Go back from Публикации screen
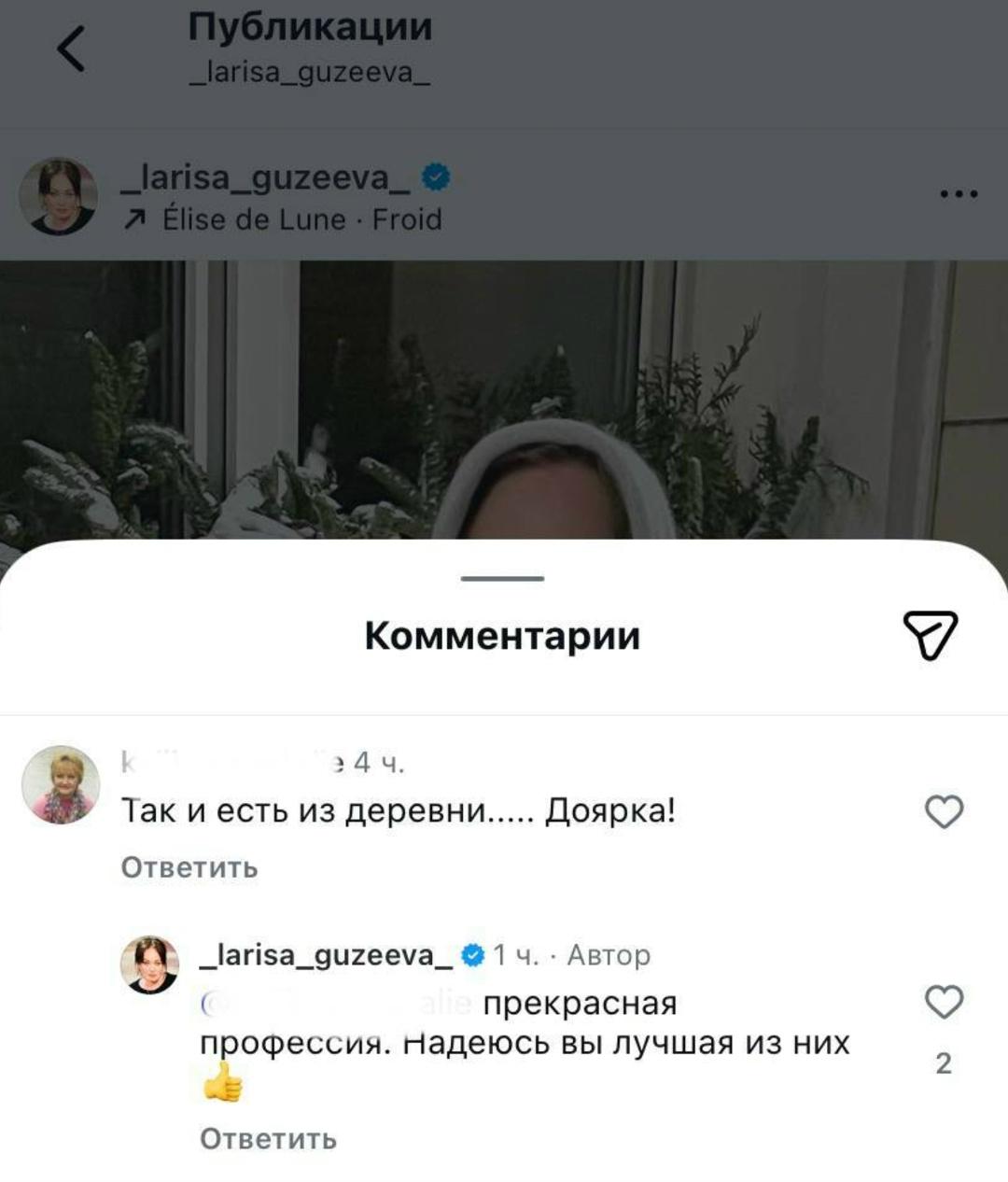 [x=71, y=49]
